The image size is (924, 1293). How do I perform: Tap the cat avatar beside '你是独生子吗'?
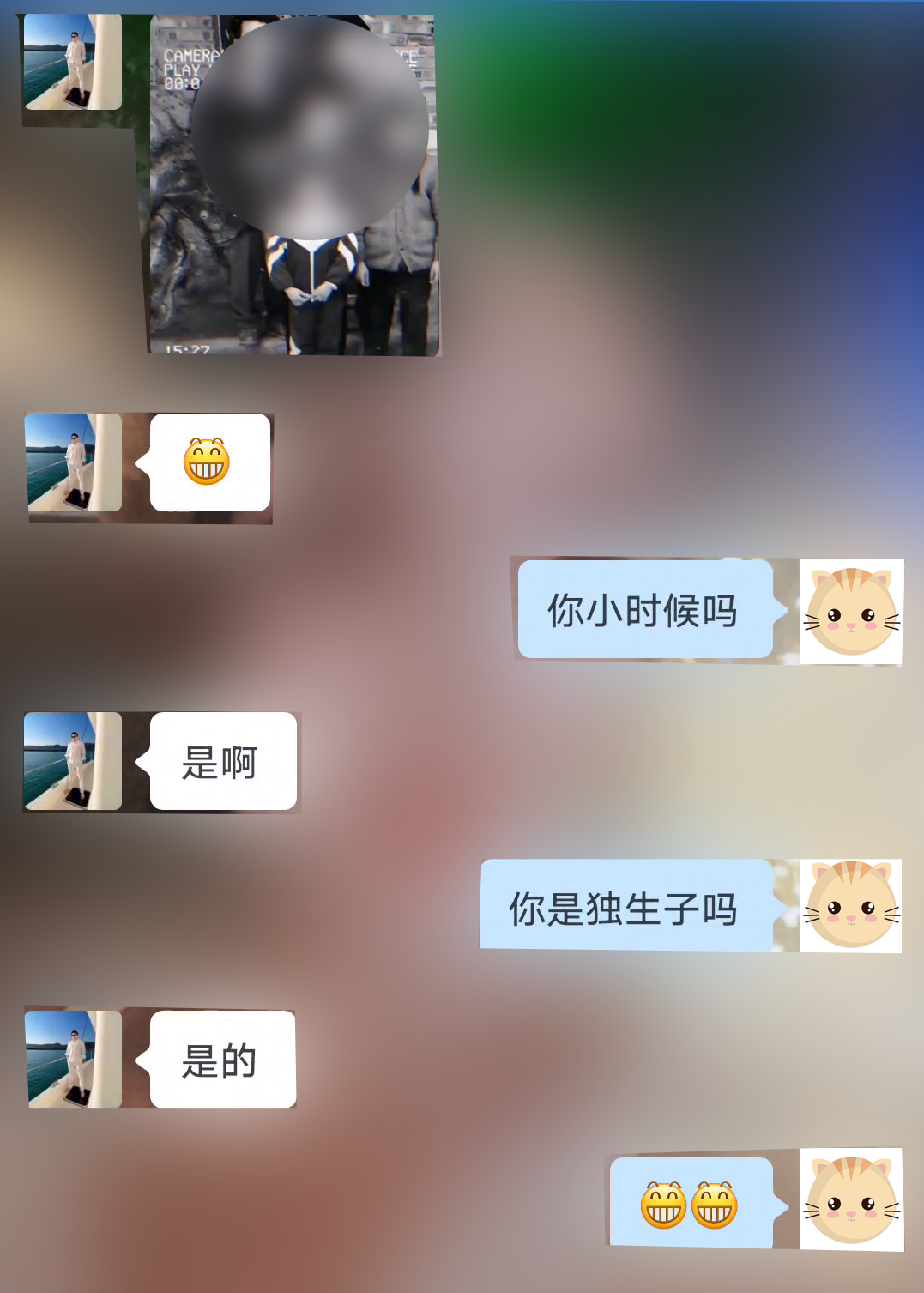click(x=849, y=904)
